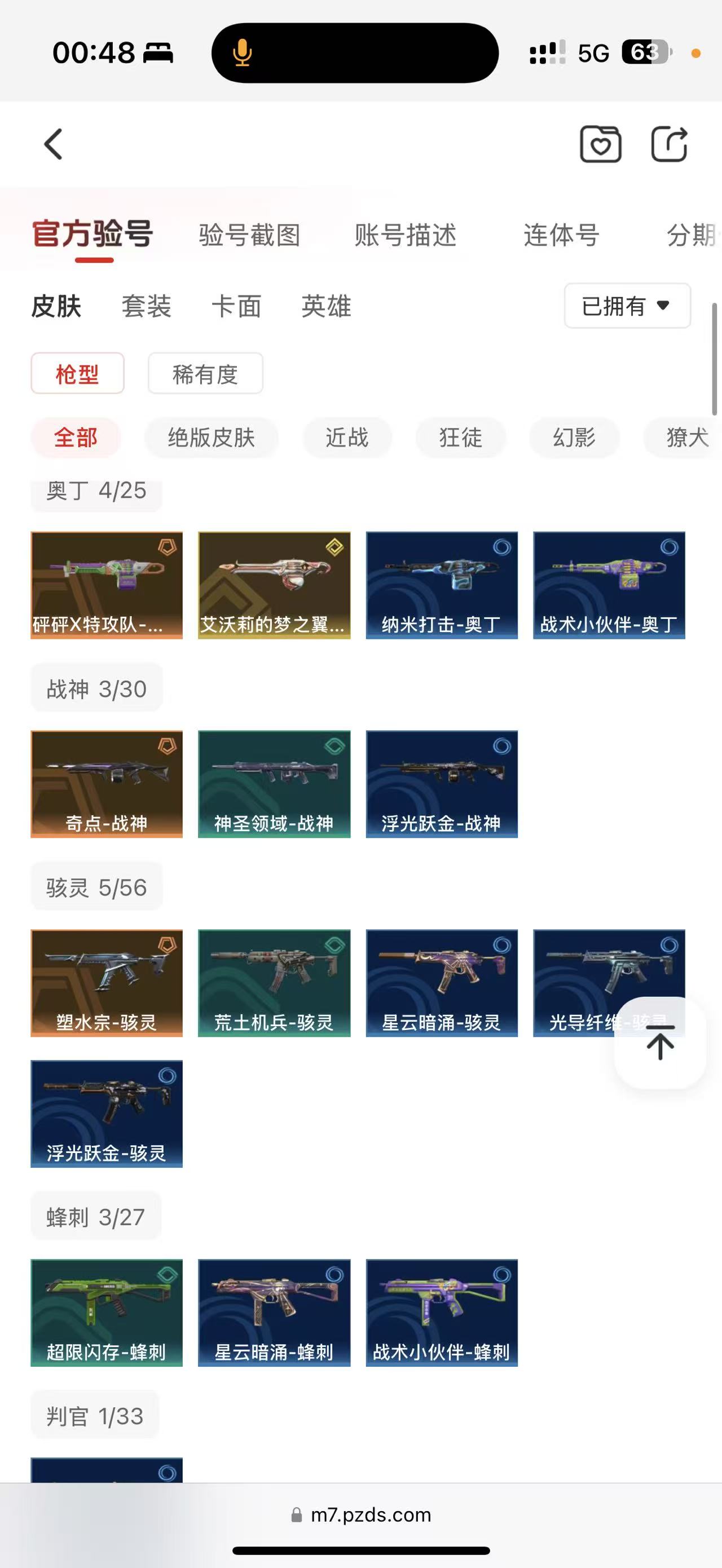The width and height of the screenshot is (722, 1568).
Task: Filter skins by 狂徒 chip
Action: coord(460,438)
